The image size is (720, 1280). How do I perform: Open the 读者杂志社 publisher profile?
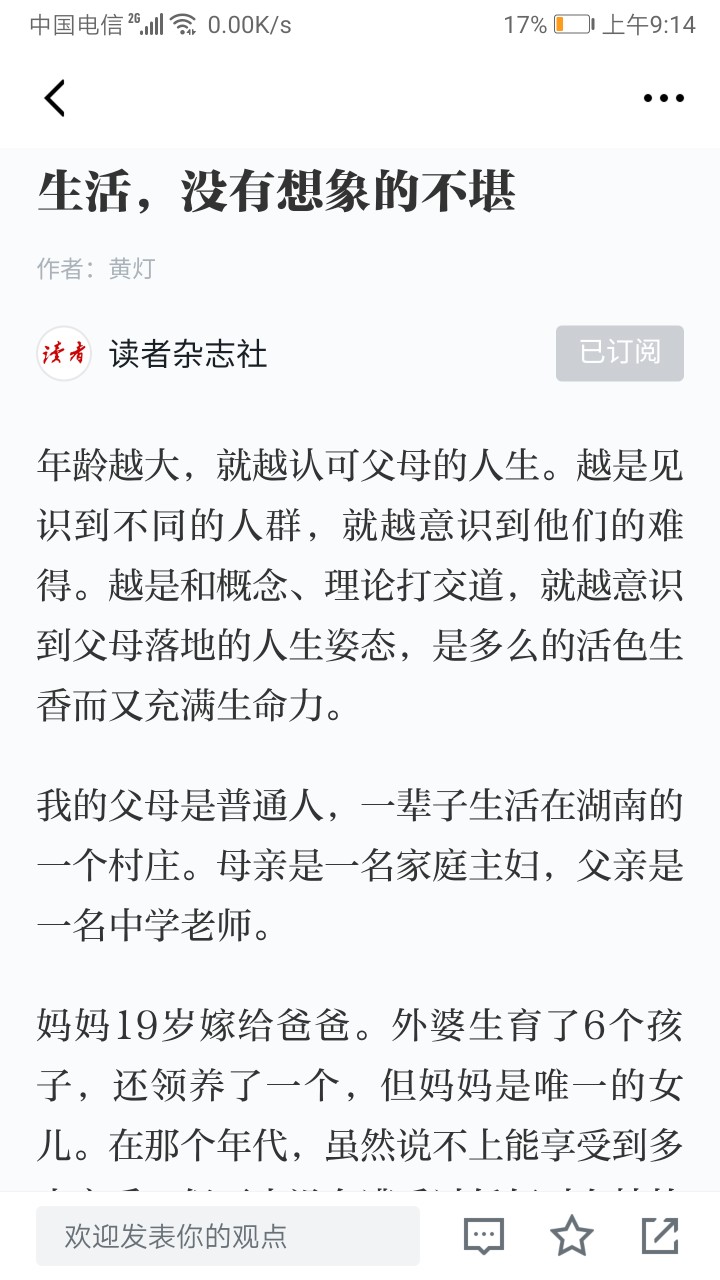click(152, 353)
